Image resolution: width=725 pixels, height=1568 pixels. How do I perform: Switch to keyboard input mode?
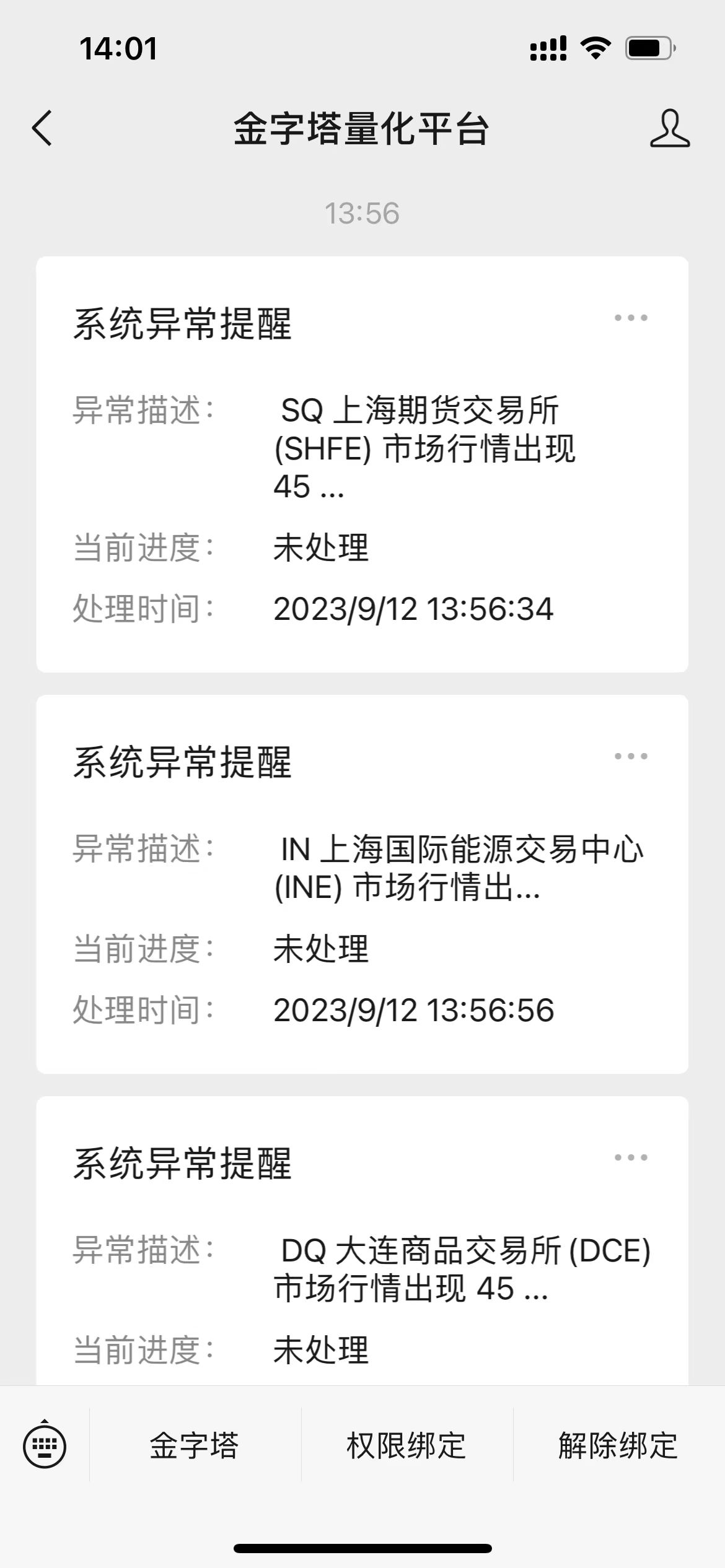(x=45, y=1446)
